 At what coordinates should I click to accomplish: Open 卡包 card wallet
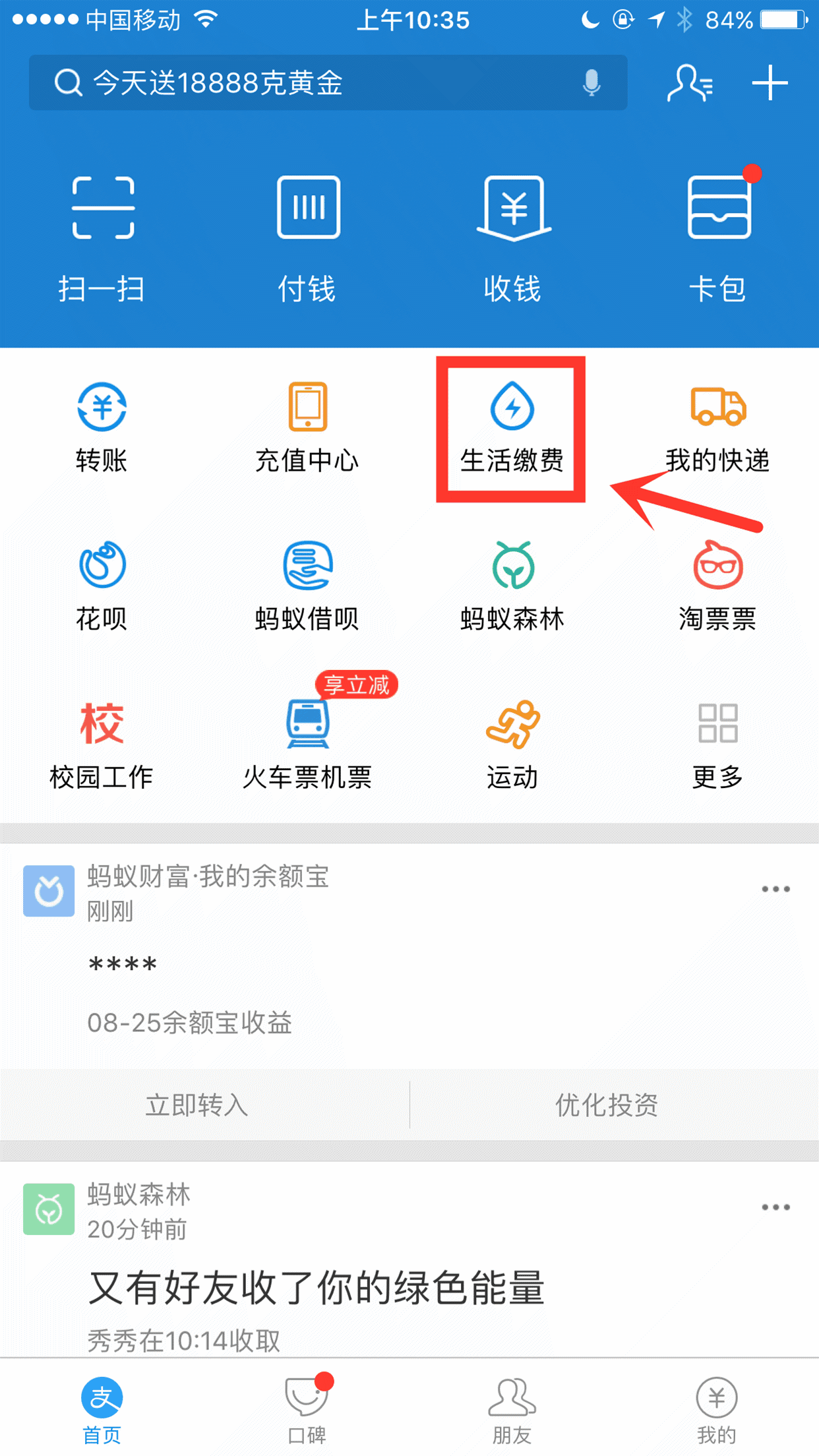(x=718, y=237)
